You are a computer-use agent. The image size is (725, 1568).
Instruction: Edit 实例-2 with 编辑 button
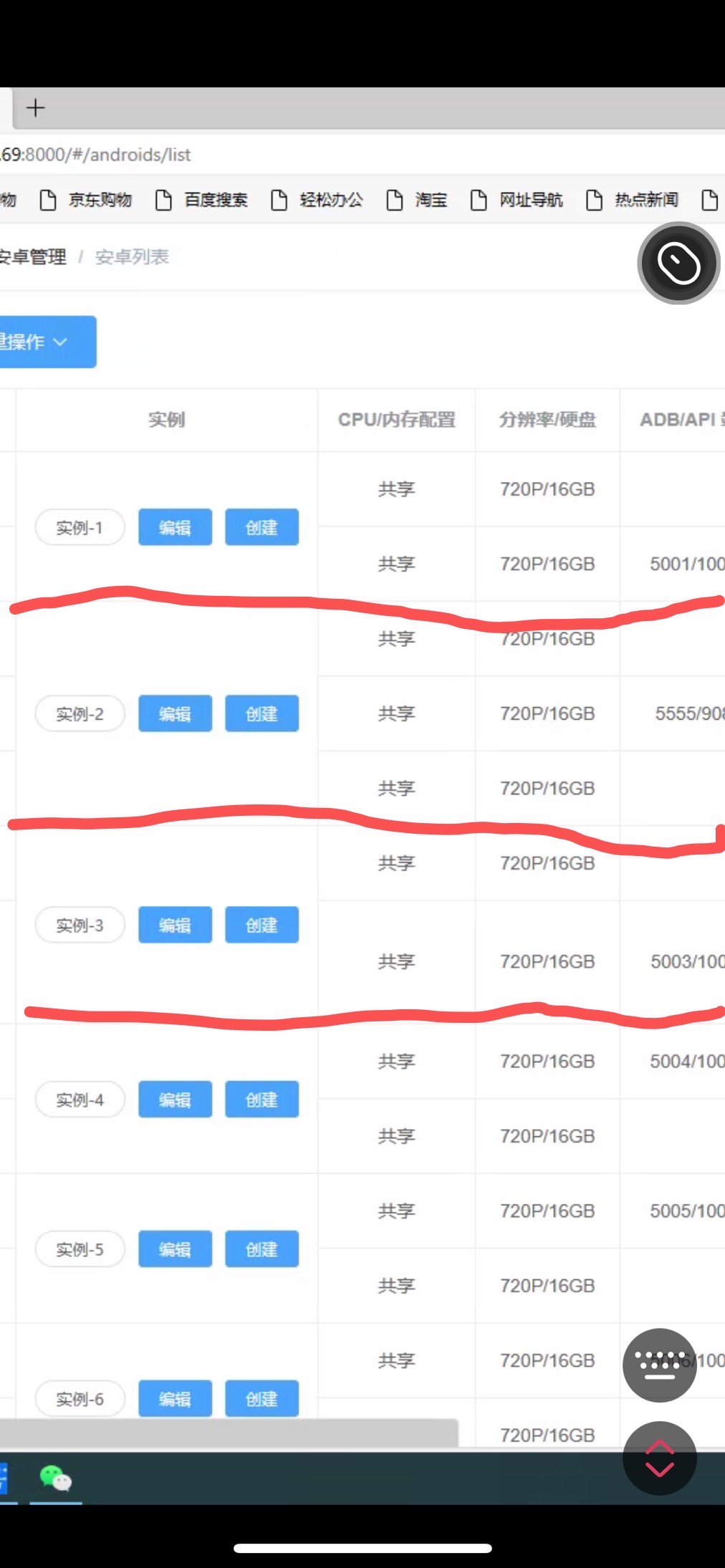pyautogui.click(x=175, y=713)
